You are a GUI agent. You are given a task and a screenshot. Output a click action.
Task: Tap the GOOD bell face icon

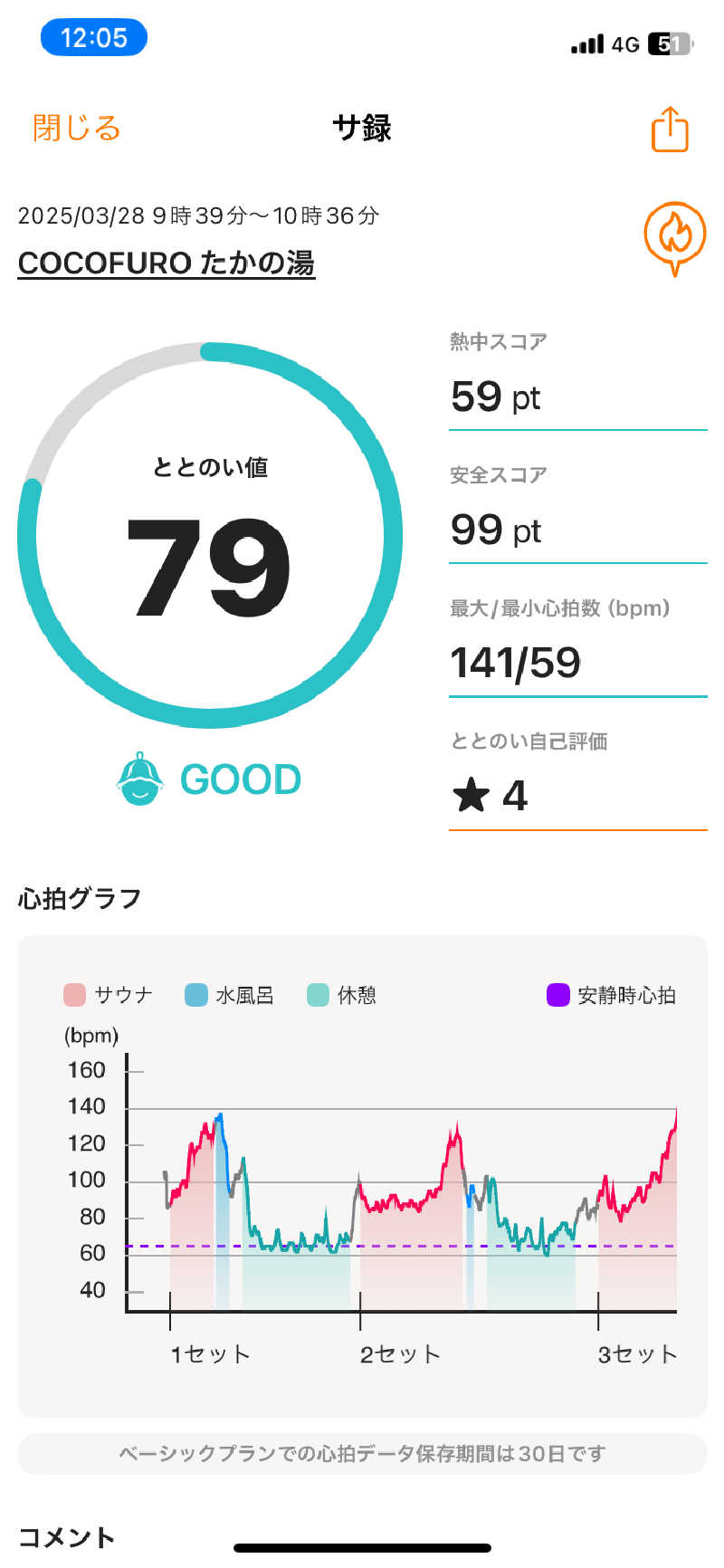140,777
